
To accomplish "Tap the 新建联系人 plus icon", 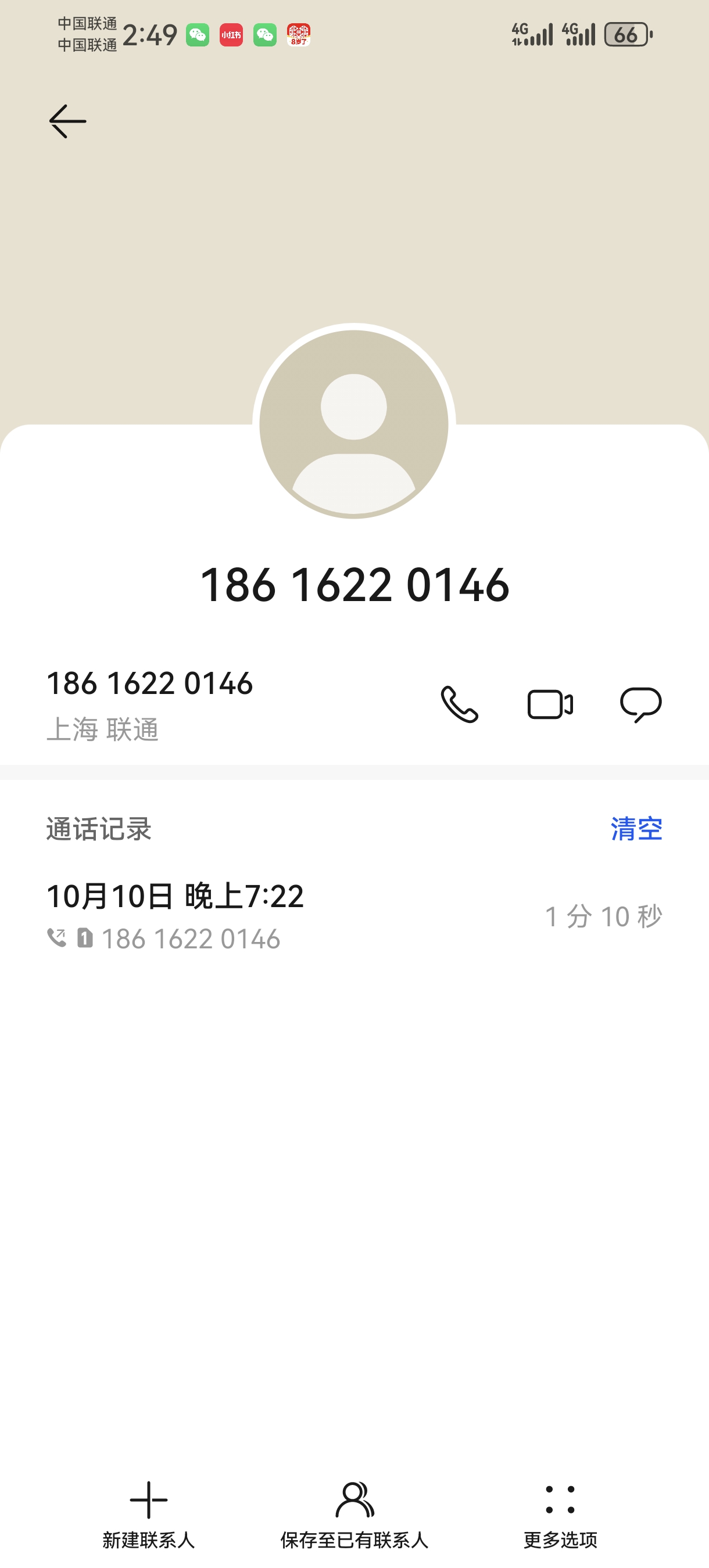I will tap(149, 1501).
